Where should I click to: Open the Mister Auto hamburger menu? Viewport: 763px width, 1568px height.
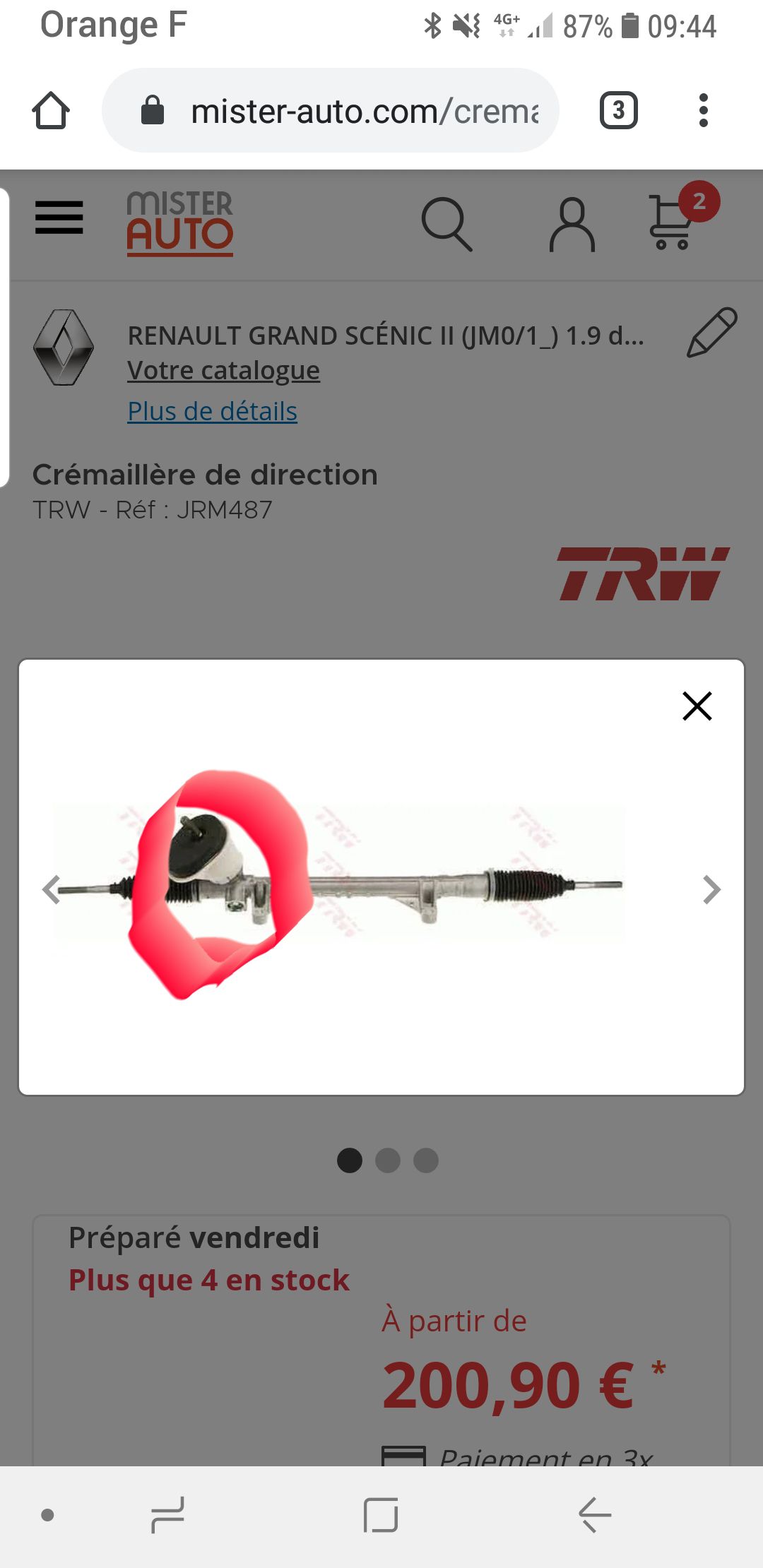[x=59, y=217]
